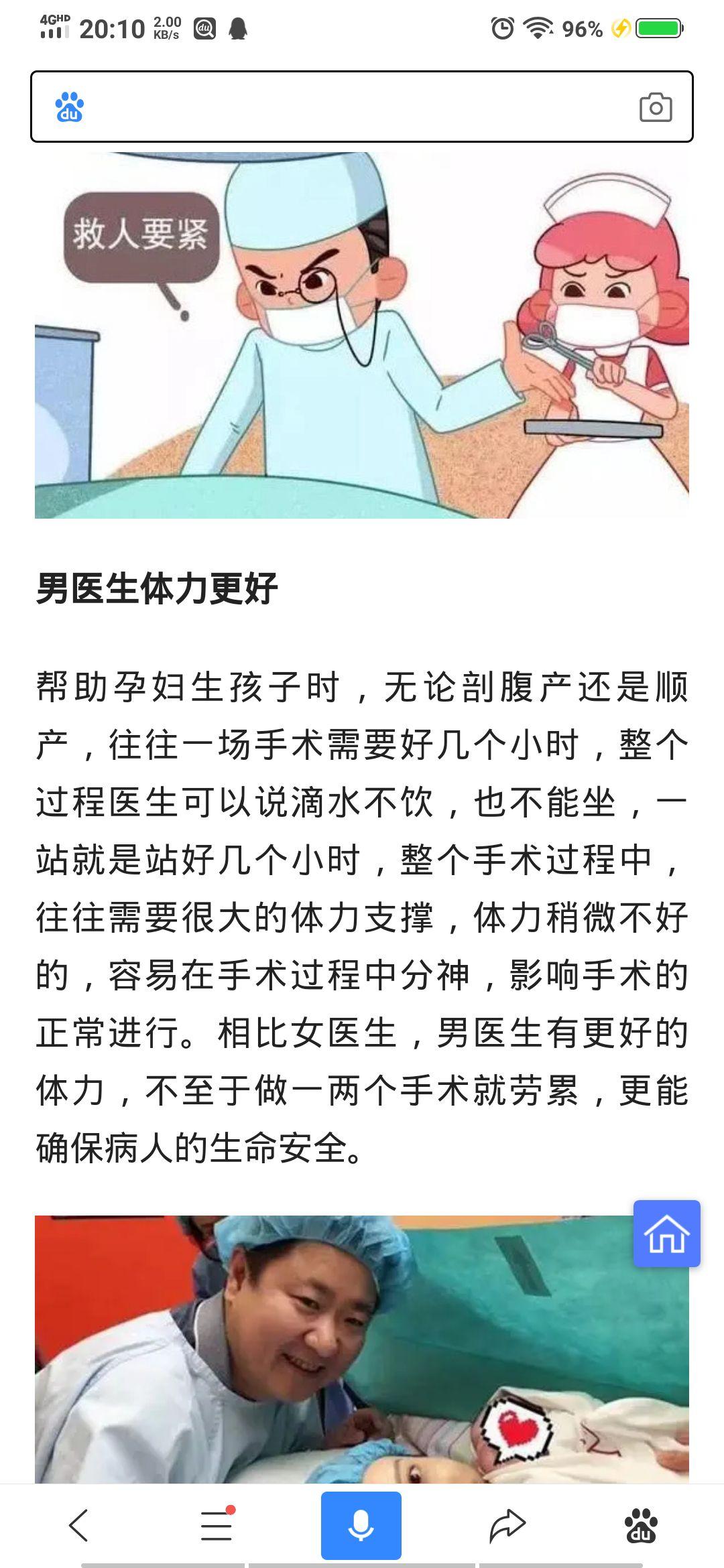
Task: Tap the floating home button
Action: point(666,1234)
